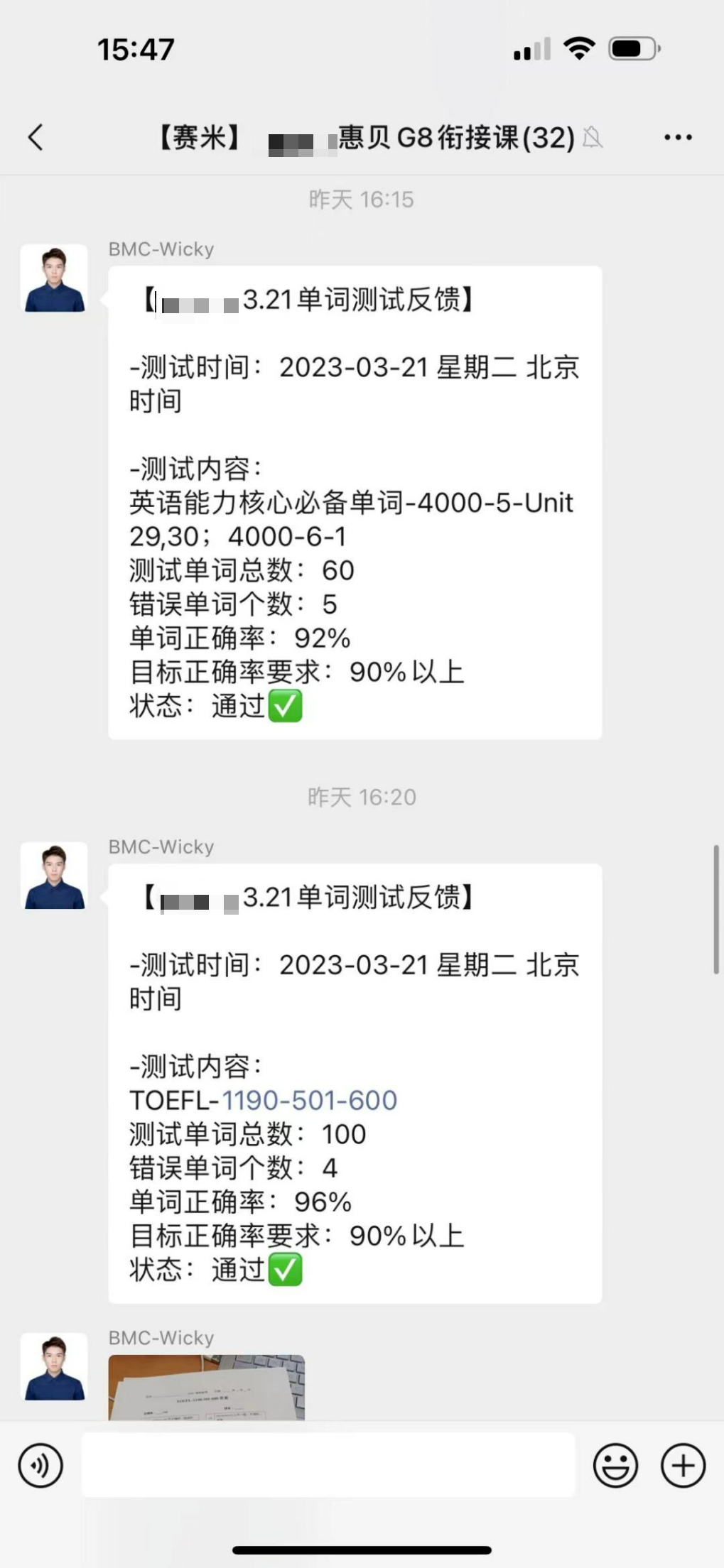Tap the message text field
The height and width of the screenshot is (1568, 724).
(327, 1465)
